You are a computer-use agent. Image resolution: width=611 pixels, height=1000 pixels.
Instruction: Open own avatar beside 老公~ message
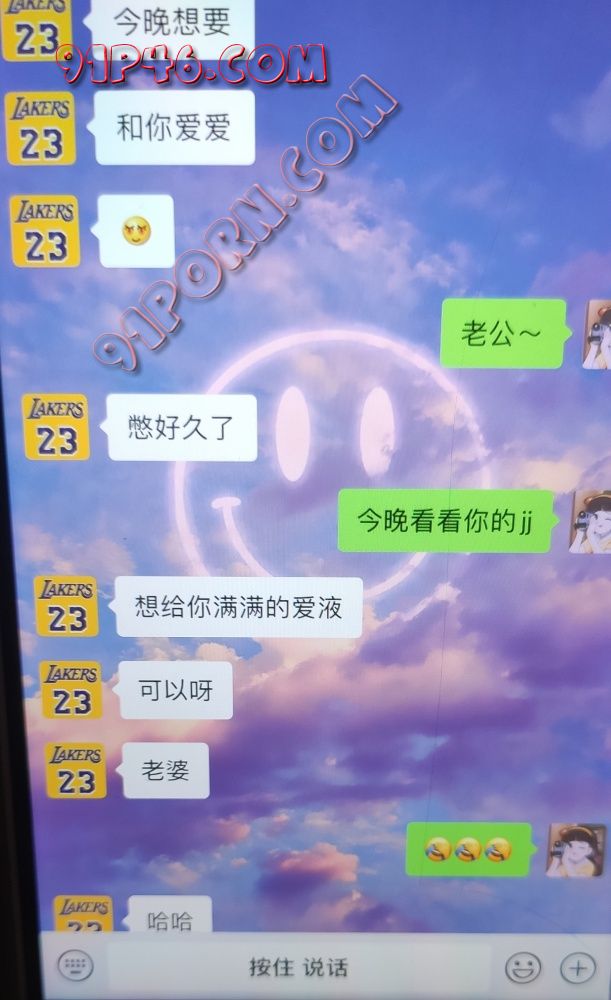[x=597, y=334]
